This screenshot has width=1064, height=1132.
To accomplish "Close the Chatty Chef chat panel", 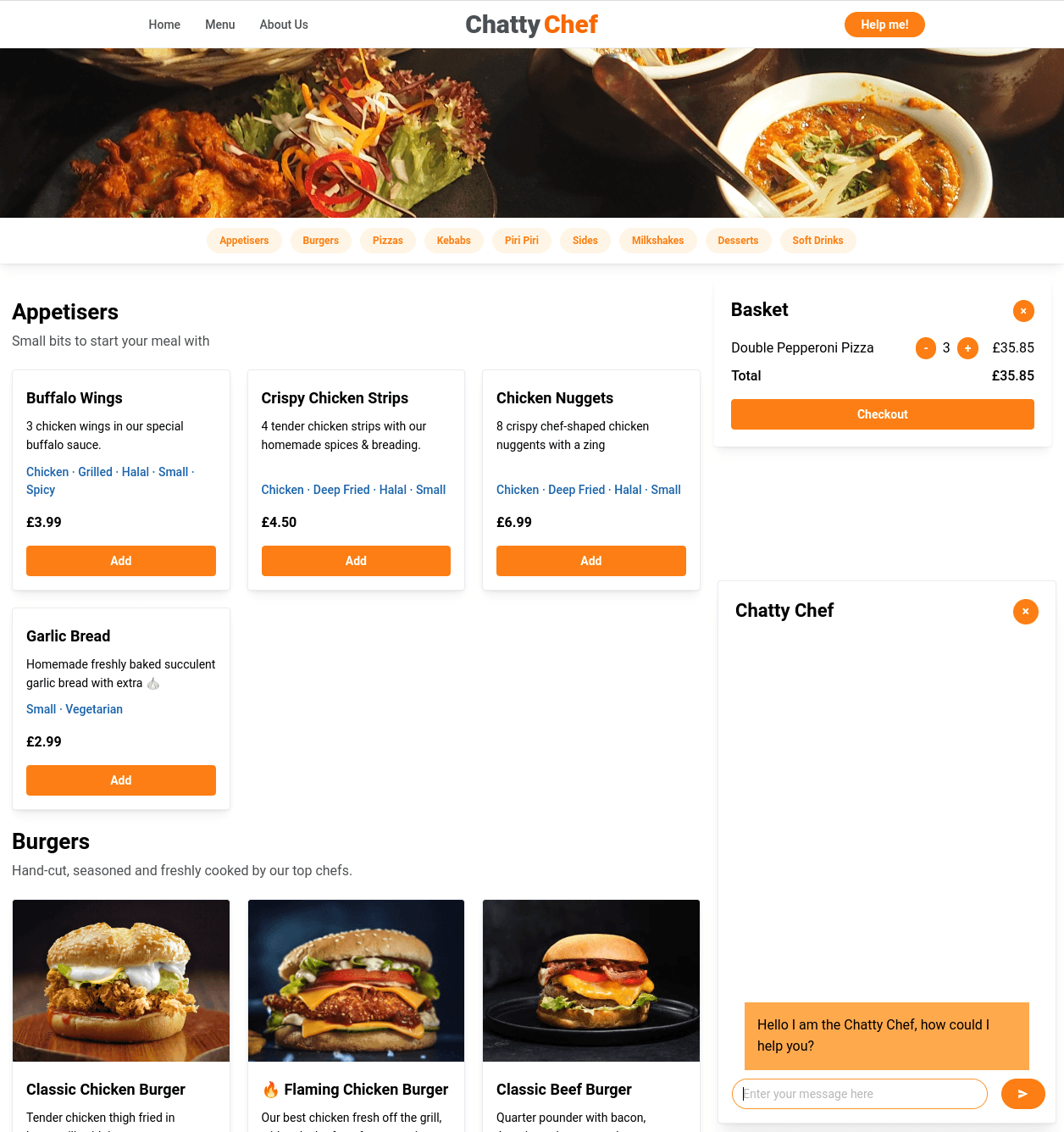I will pyautogui.click(x=1025, y=611).
